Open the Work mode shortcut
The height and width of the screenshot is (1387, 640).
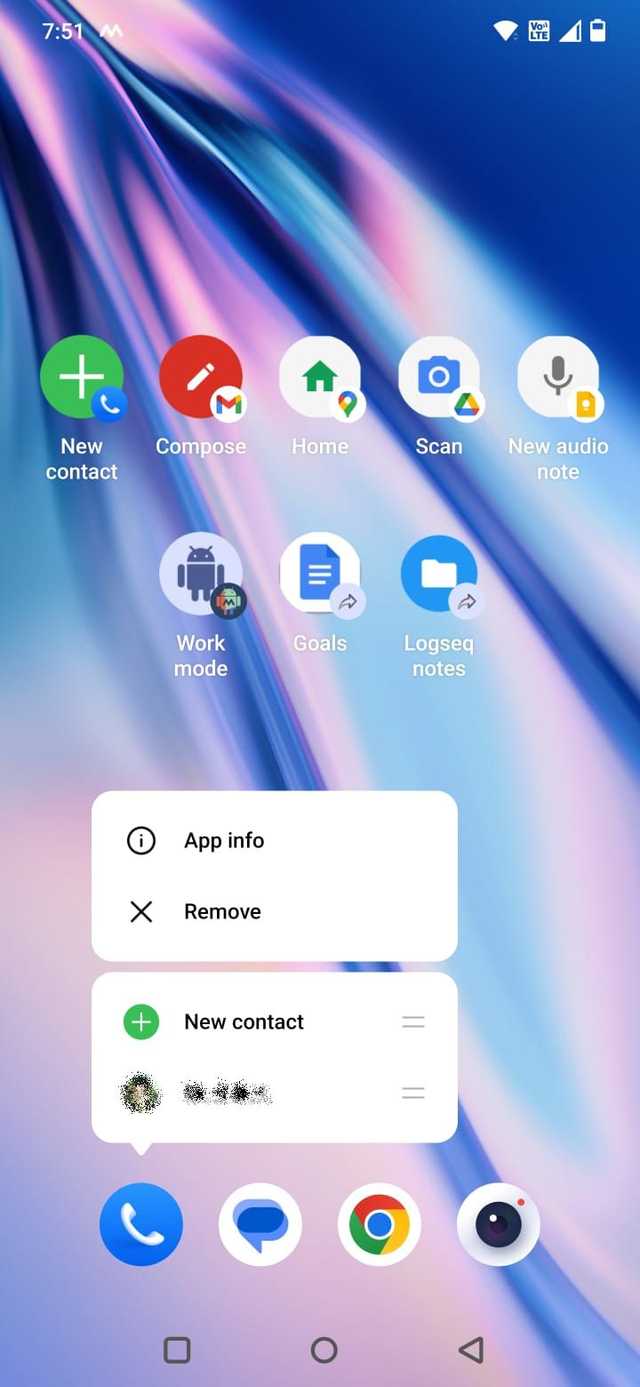click(201, 574)
